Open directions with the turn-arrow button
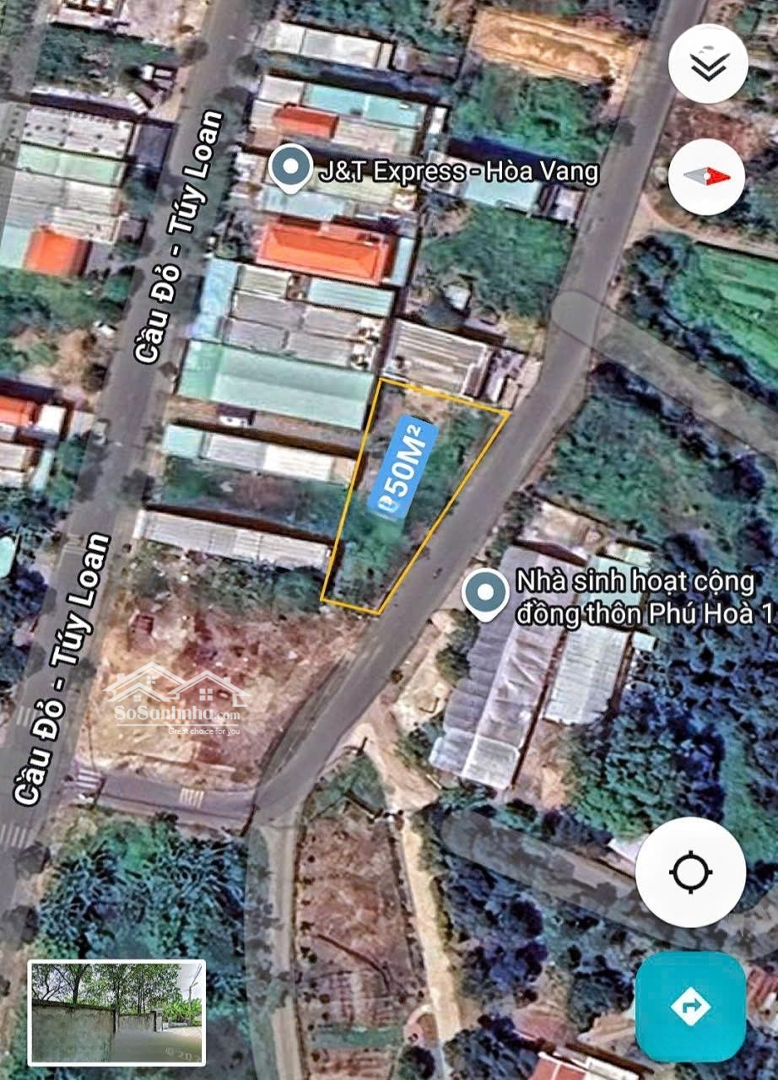This screenshot has width=778, height=1080. 690,1006
